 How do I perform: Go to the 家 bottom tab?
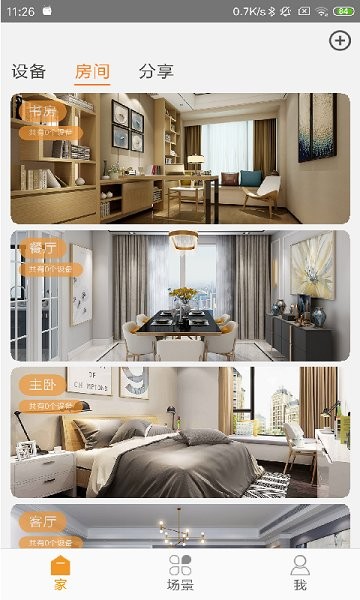click(60, 573)
